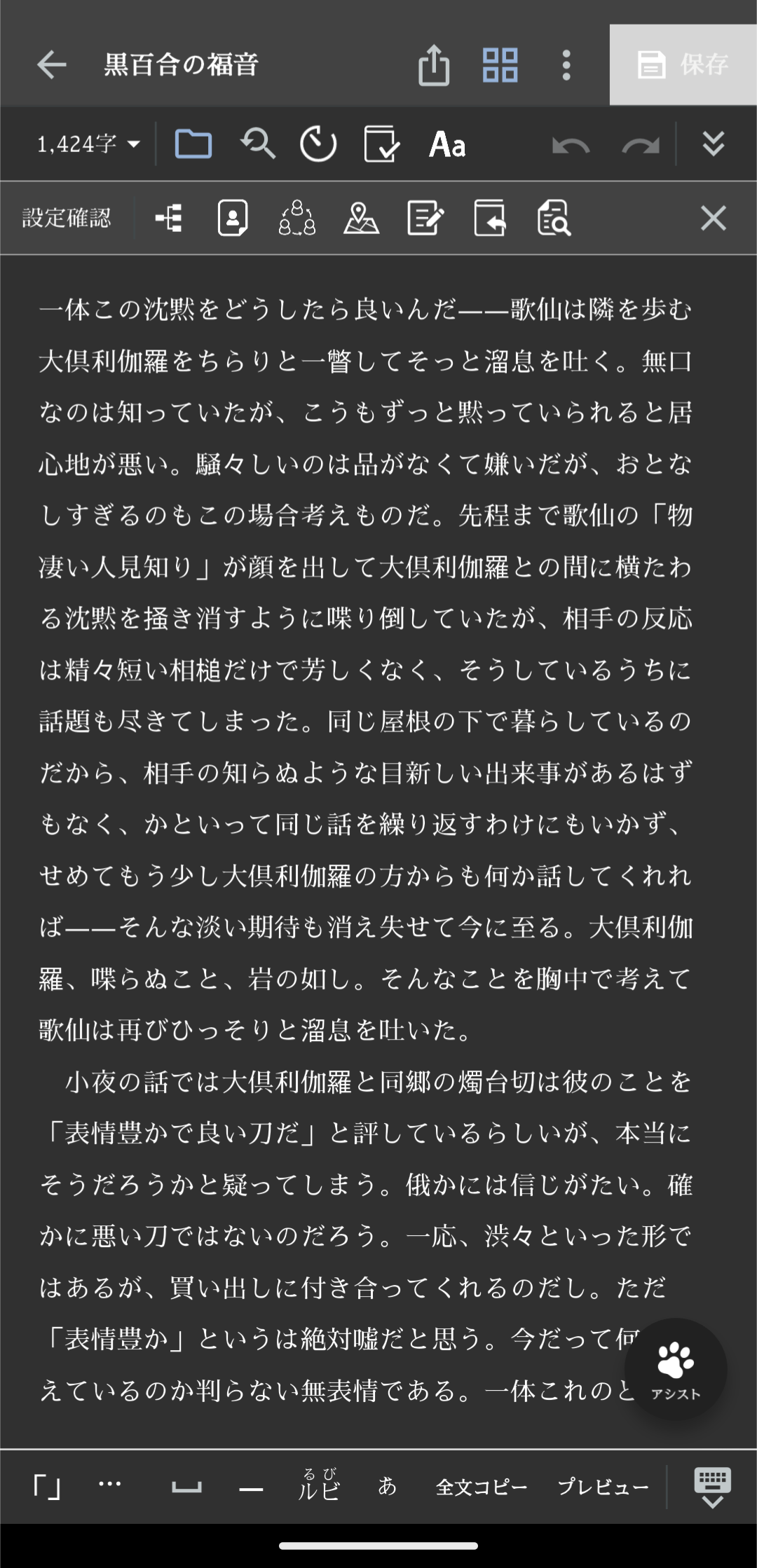Insert ルビ ruby text
This screenshot has width=757, height=1568.
(319, 1486)
